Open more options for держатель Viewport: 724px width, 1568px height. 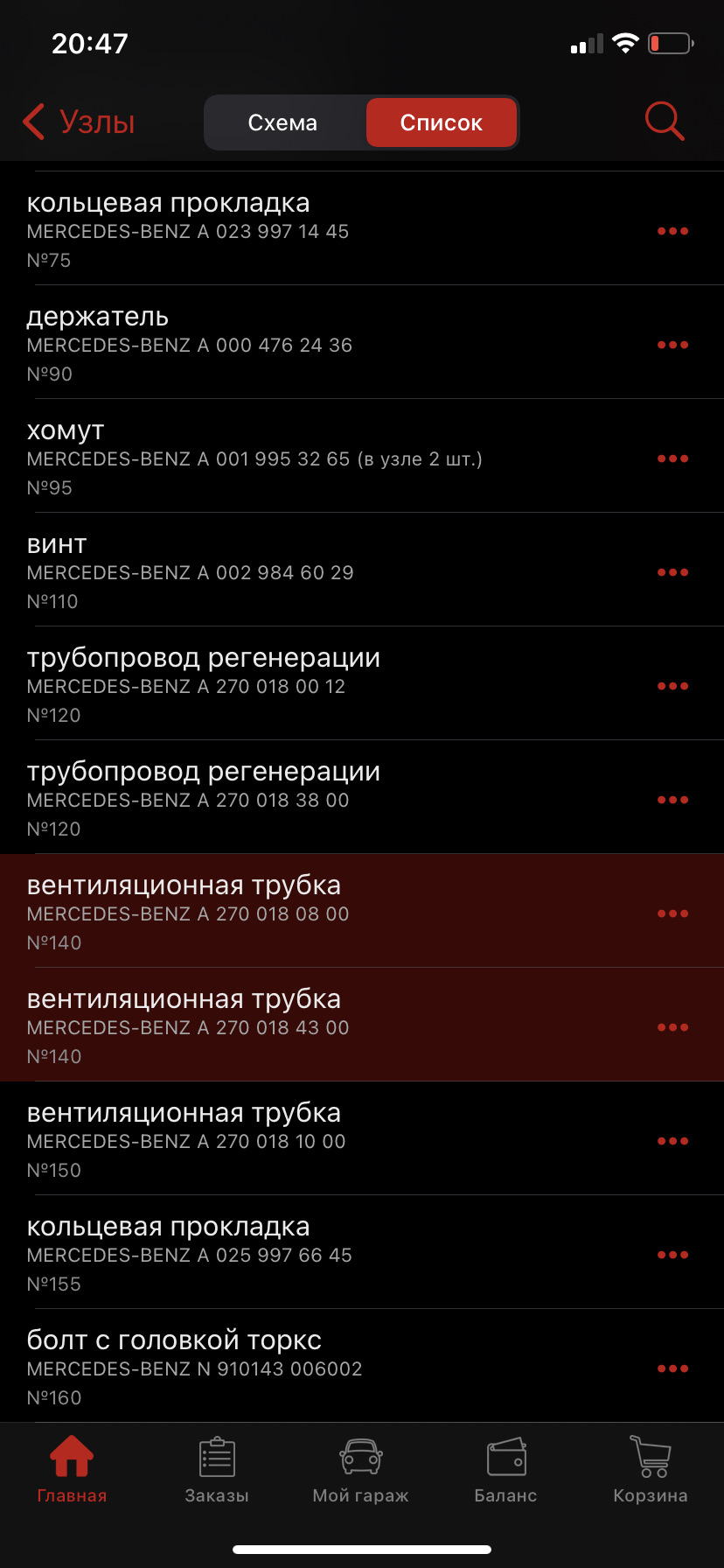tap(672, 345)
